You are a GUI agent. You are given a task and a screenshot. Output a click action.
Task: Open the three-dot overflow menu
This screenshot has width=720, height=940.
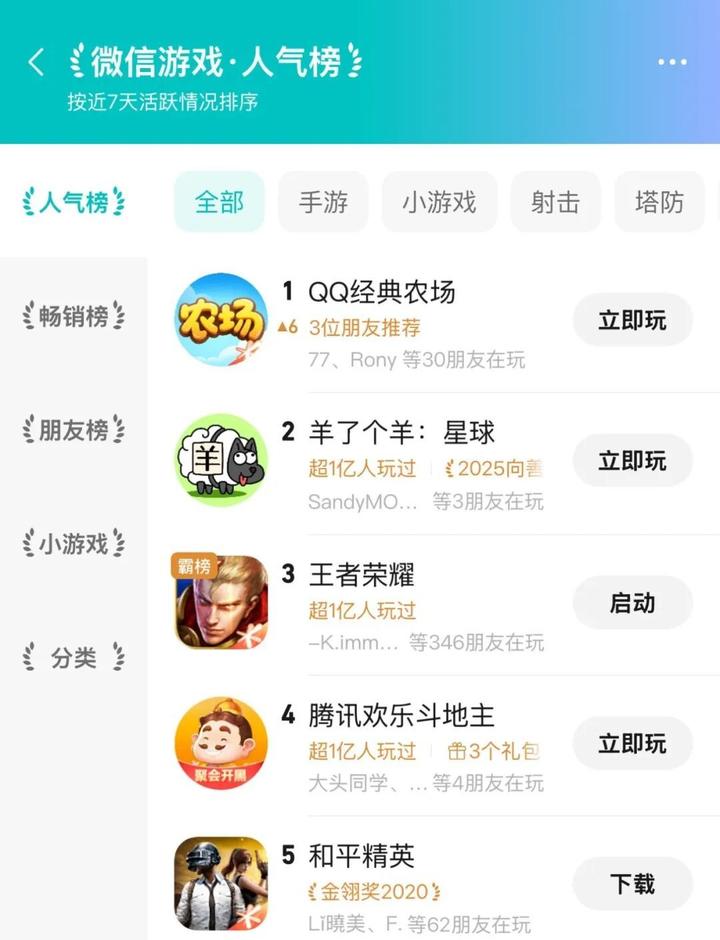click(x=672, y=63)
